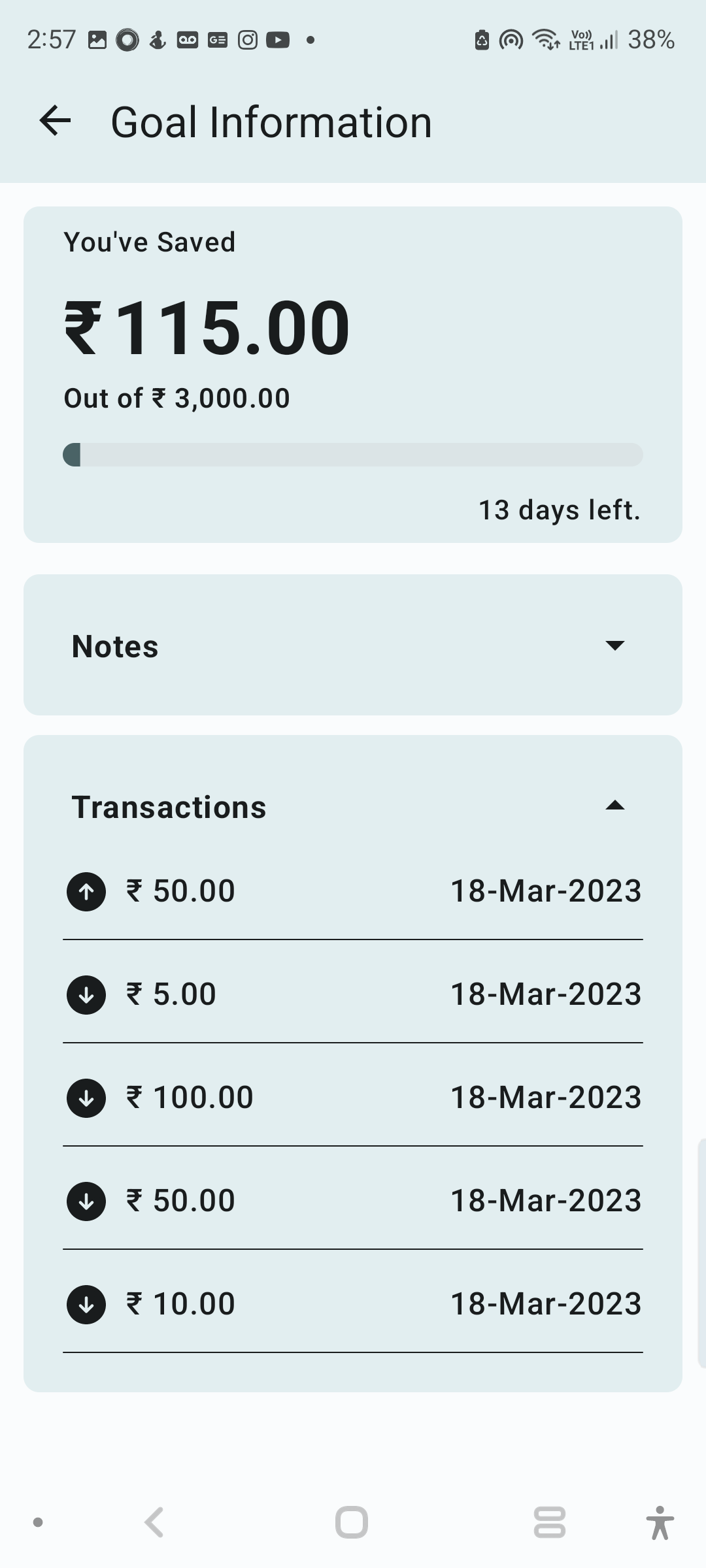Image resolution: width=706 pixels, height=1568 pixels.
Task: Open the Notes dropdown chevron
Action: pyautogui.click(x=614, y=645)
